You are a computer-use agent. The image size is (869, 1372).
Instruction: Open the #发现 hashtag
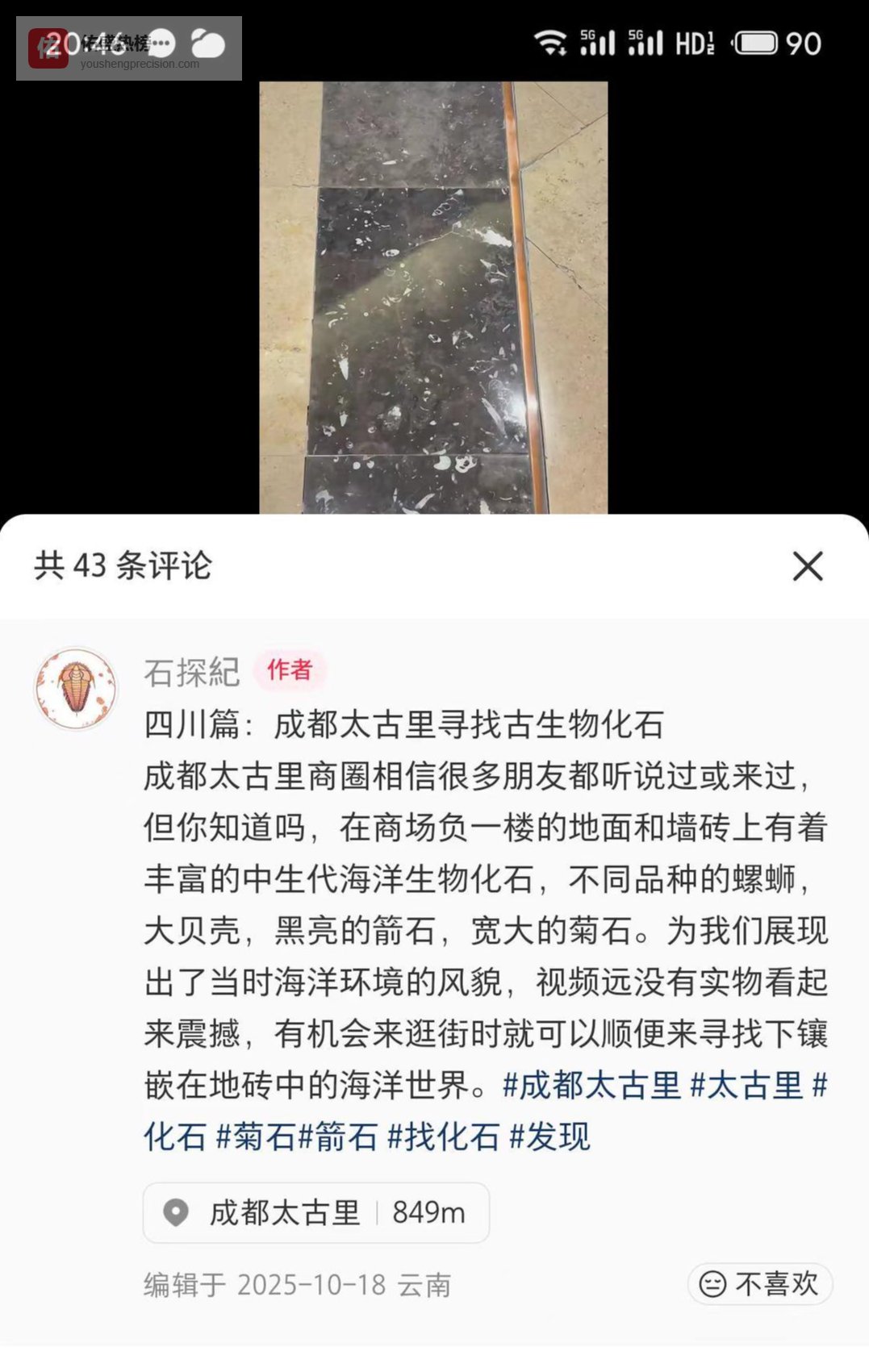pyautogui.click(x=550, y=1137)
